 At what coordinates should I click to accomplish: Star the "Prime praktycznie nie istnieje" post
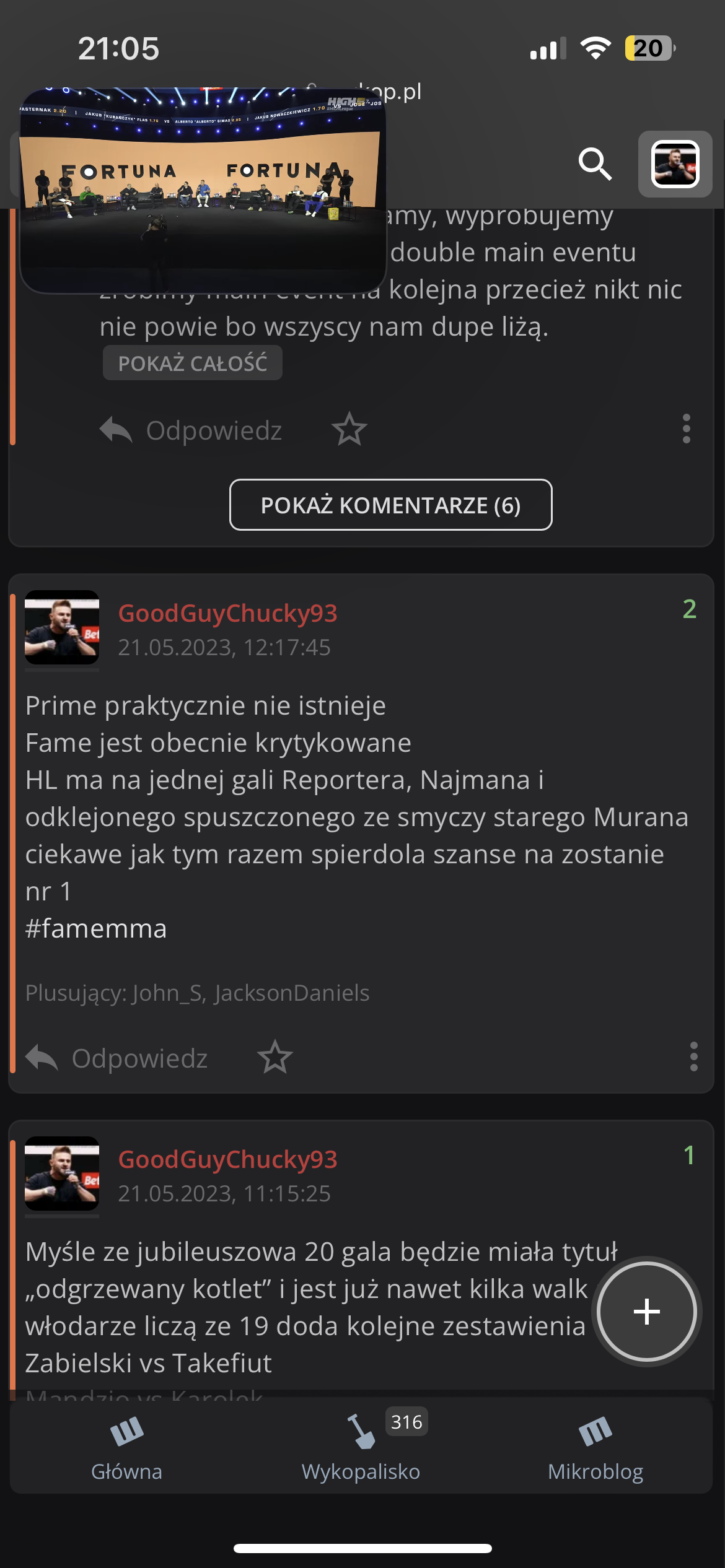pos(275,1057)
